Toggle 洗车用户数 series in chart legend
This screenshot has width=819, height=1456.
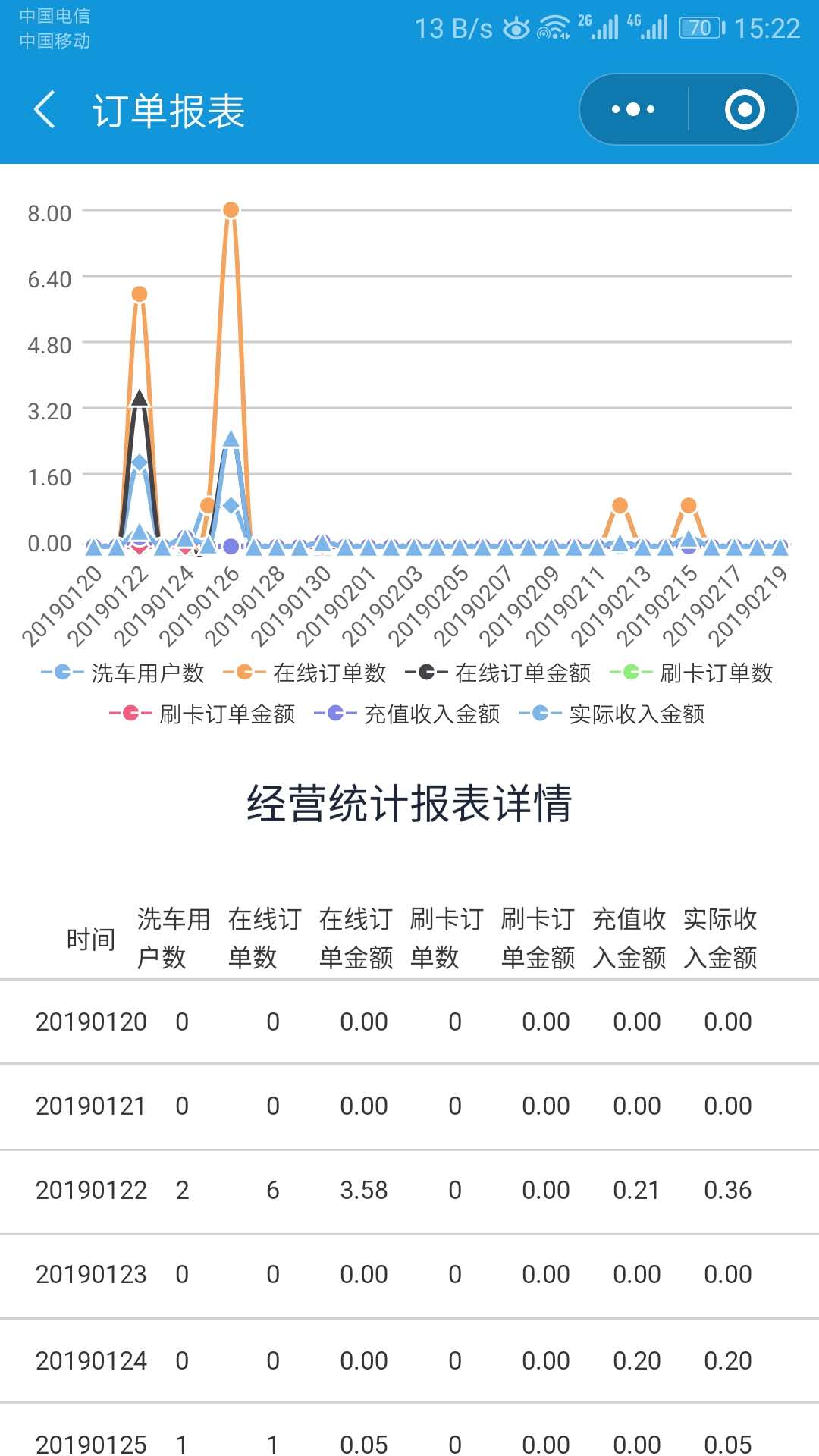click(x=123, y=673)
